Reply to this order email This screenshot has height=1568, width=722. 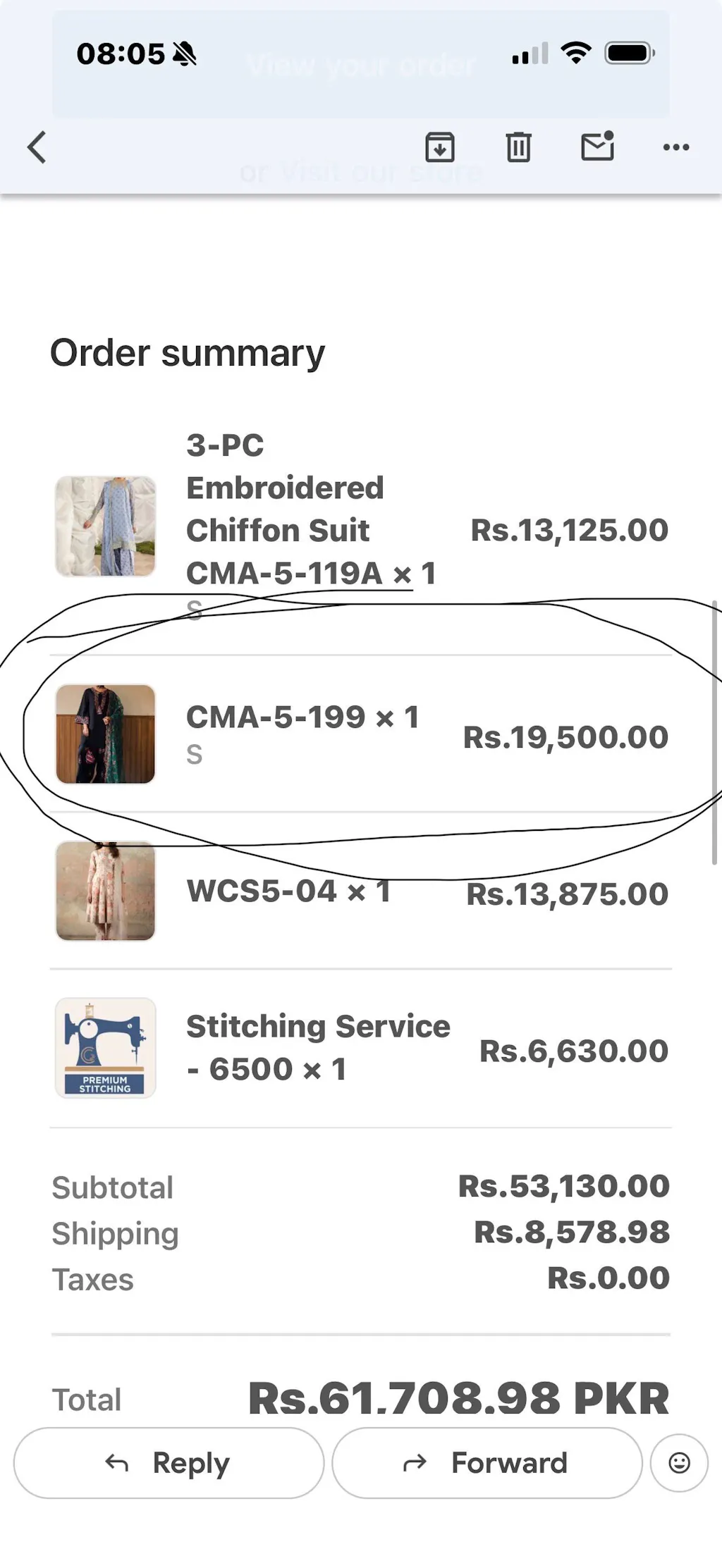pyautogui.click(x=169, y=1463)
